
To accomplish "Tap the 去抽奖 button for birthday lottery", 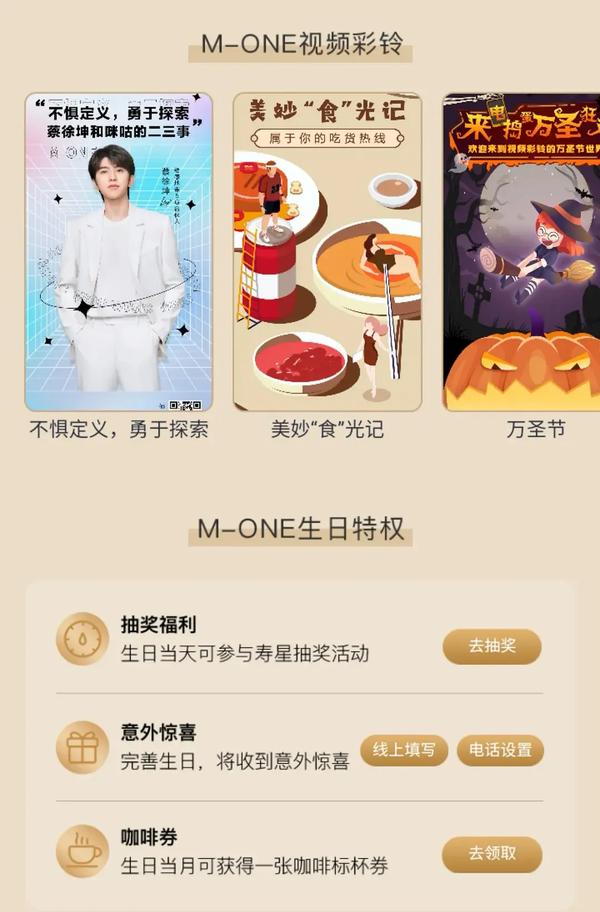I will click(x=492, y=646).
